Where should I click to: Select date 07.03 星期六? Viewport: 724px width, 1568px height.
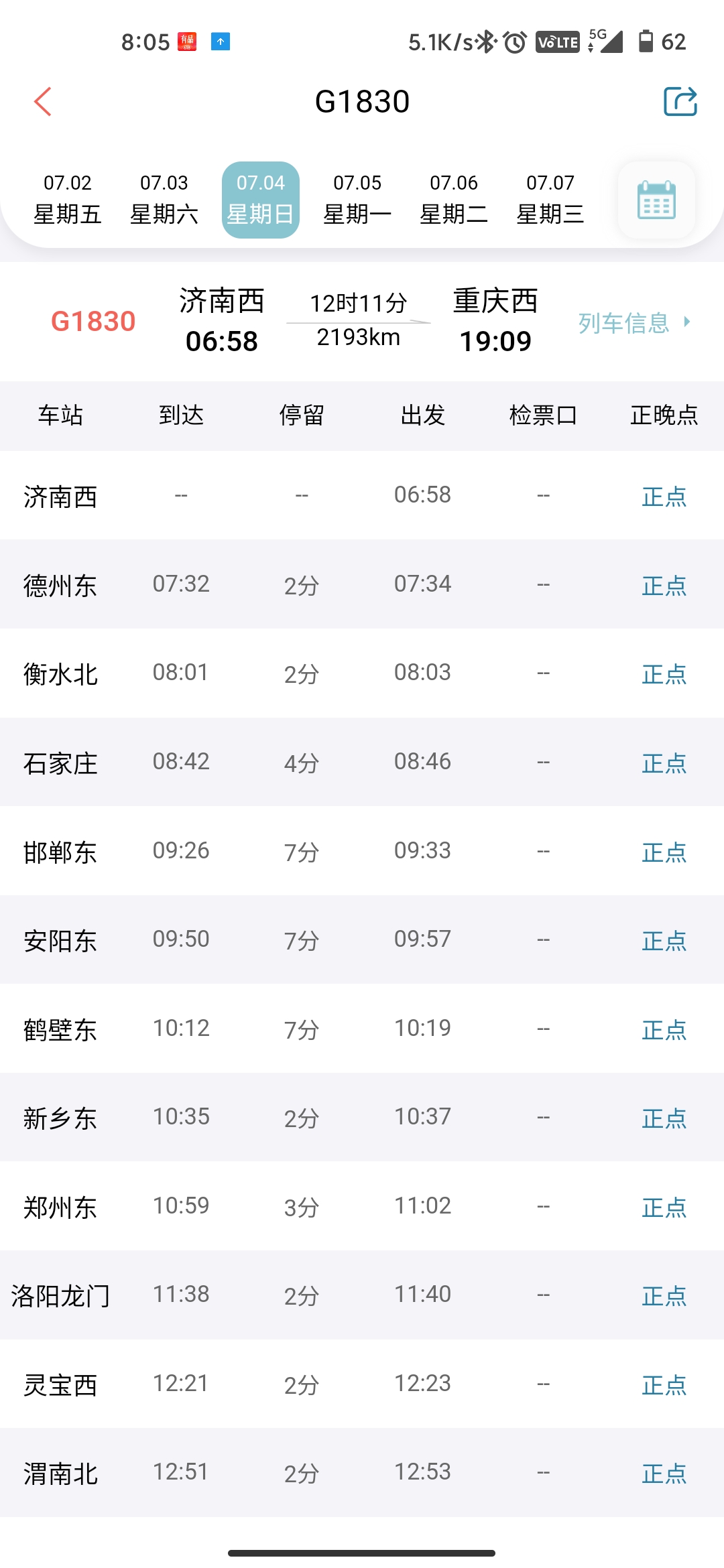(x=164, y=200)
